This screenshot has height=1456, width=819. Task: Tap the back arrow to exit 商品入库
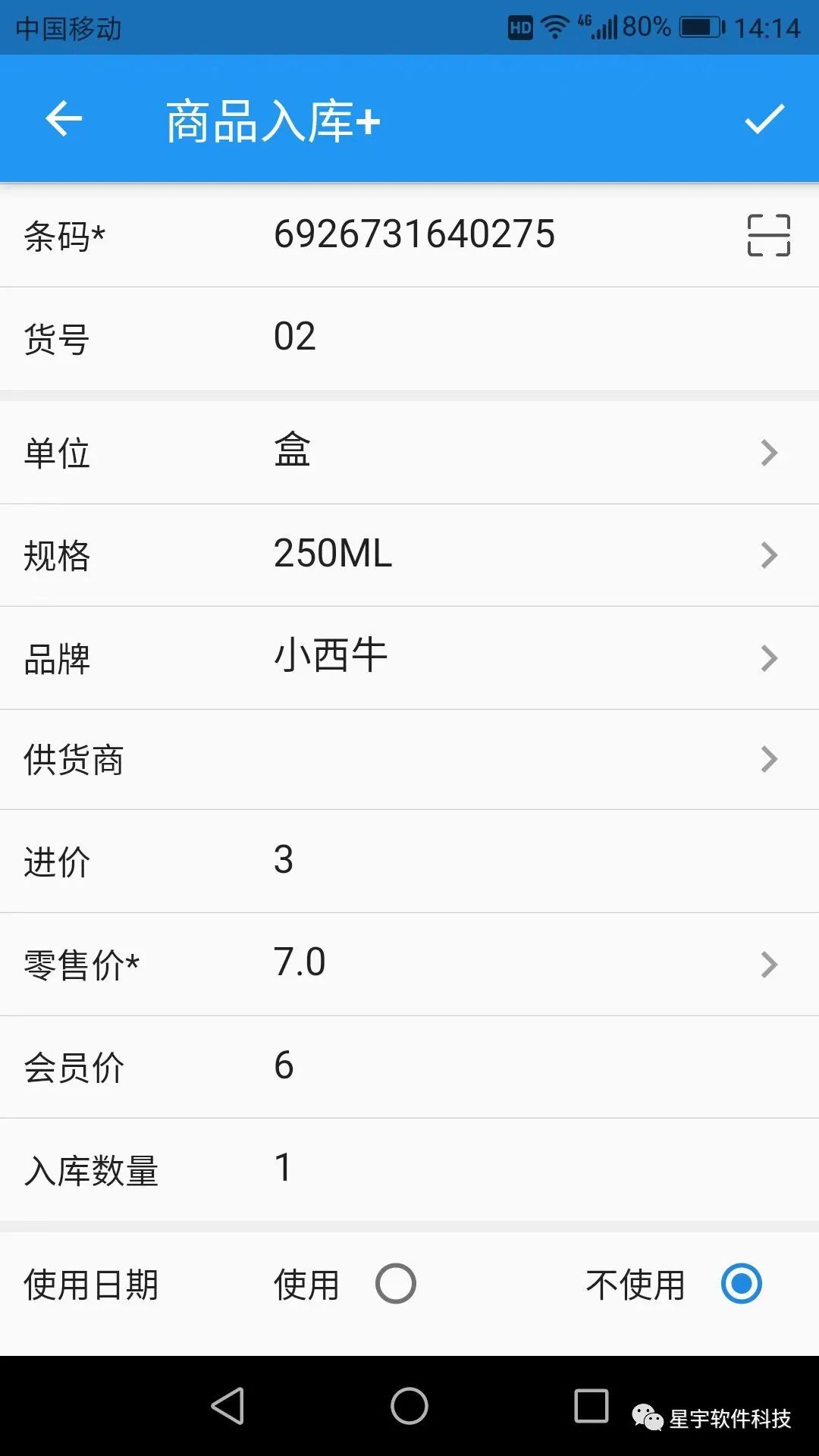[x=64, y=119]
